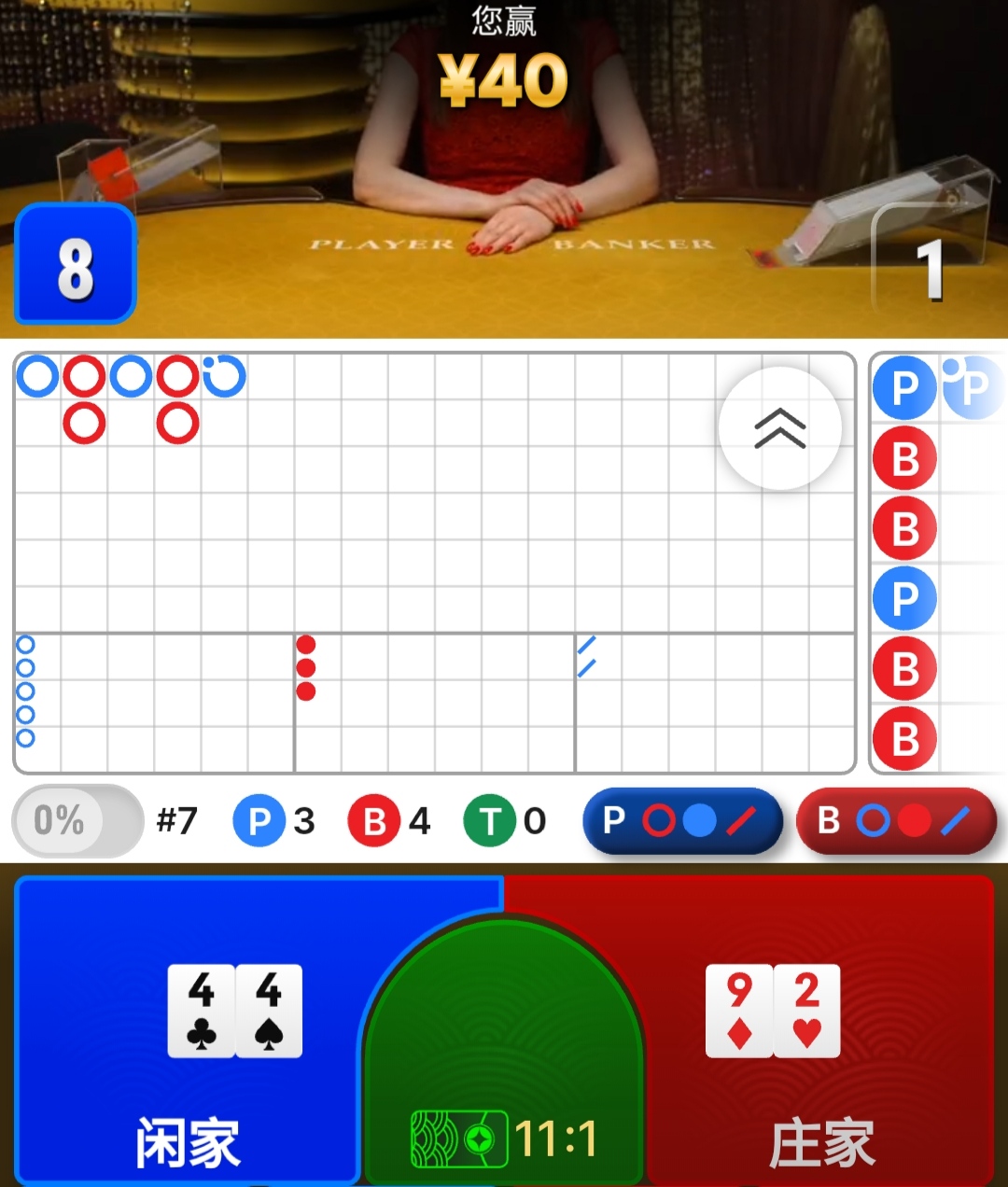The height and width of the screenshot is (1187, 1008).
Task: Toggle the 0% percentage switch
Action: pyautogui.click(x=77, y=821)
